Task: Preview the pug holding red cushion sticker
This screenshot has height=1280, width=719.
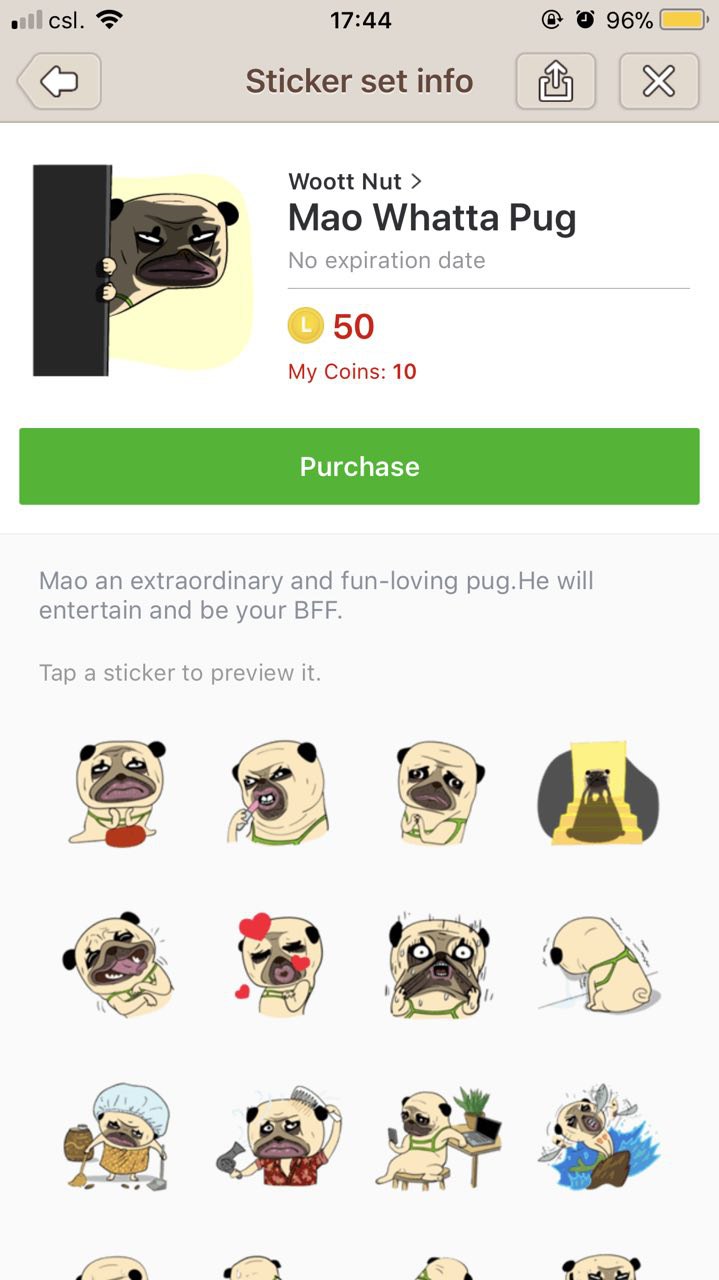Action: tap(118, 793)
